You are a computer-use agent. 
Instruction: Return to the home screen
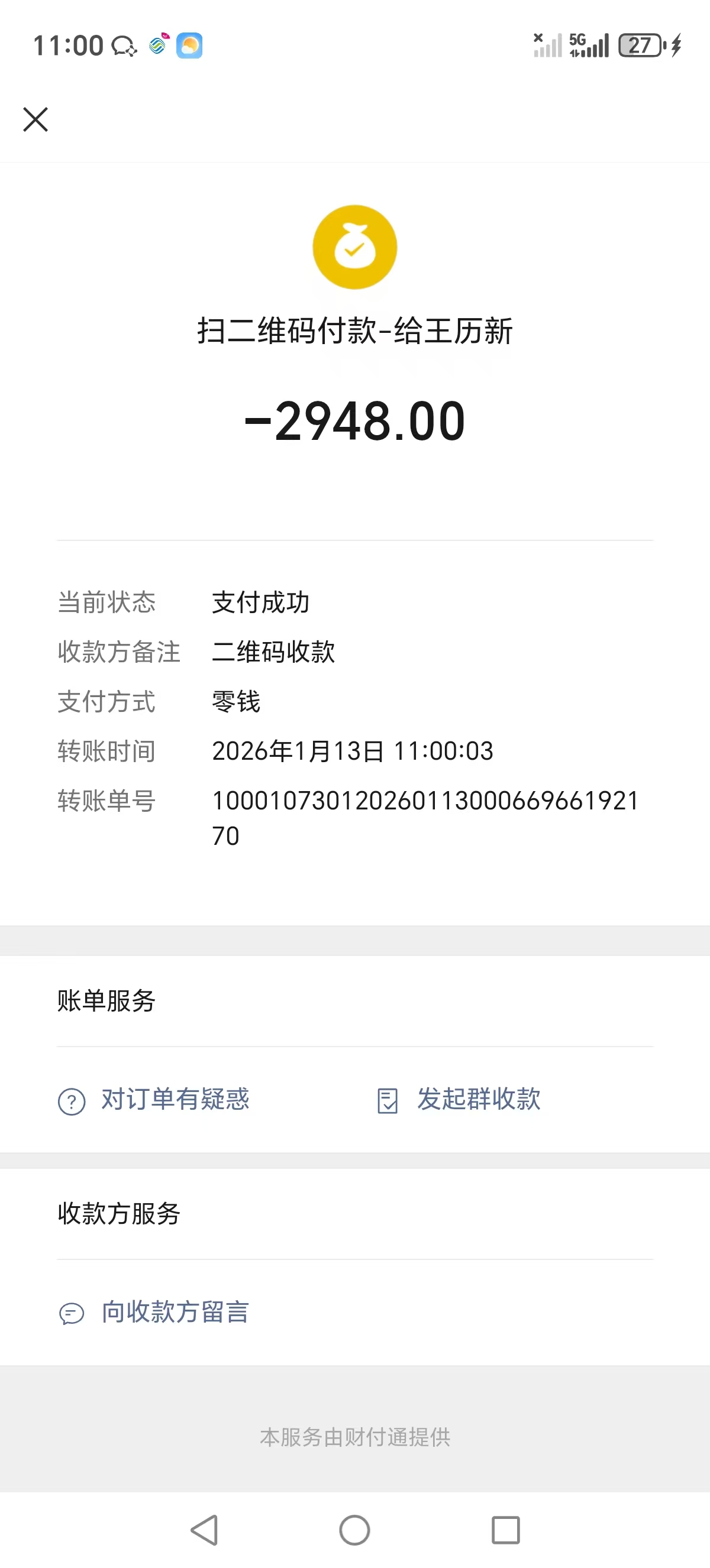354,1530
